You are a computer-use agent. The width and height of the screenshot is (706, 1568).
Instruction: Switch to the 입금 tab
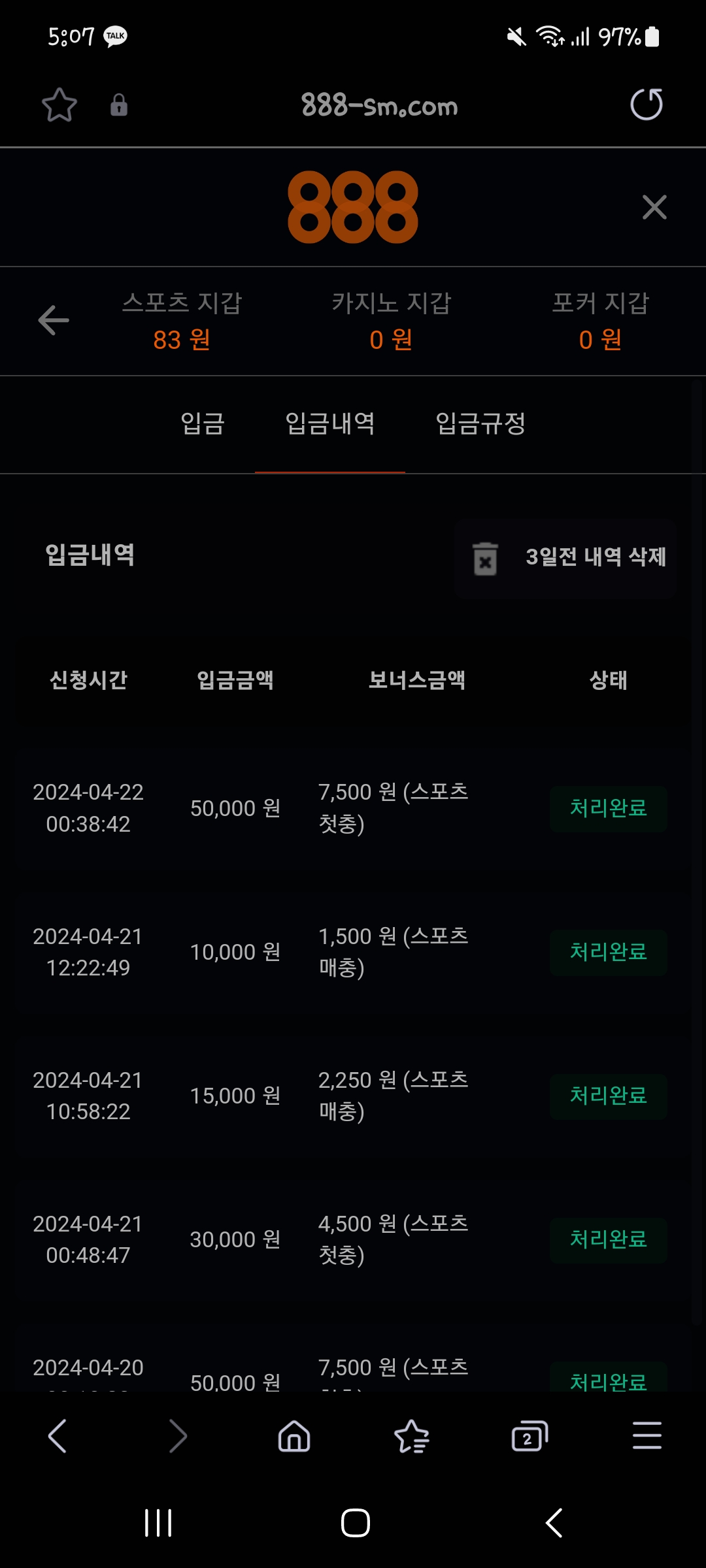[x=203, y=423]
